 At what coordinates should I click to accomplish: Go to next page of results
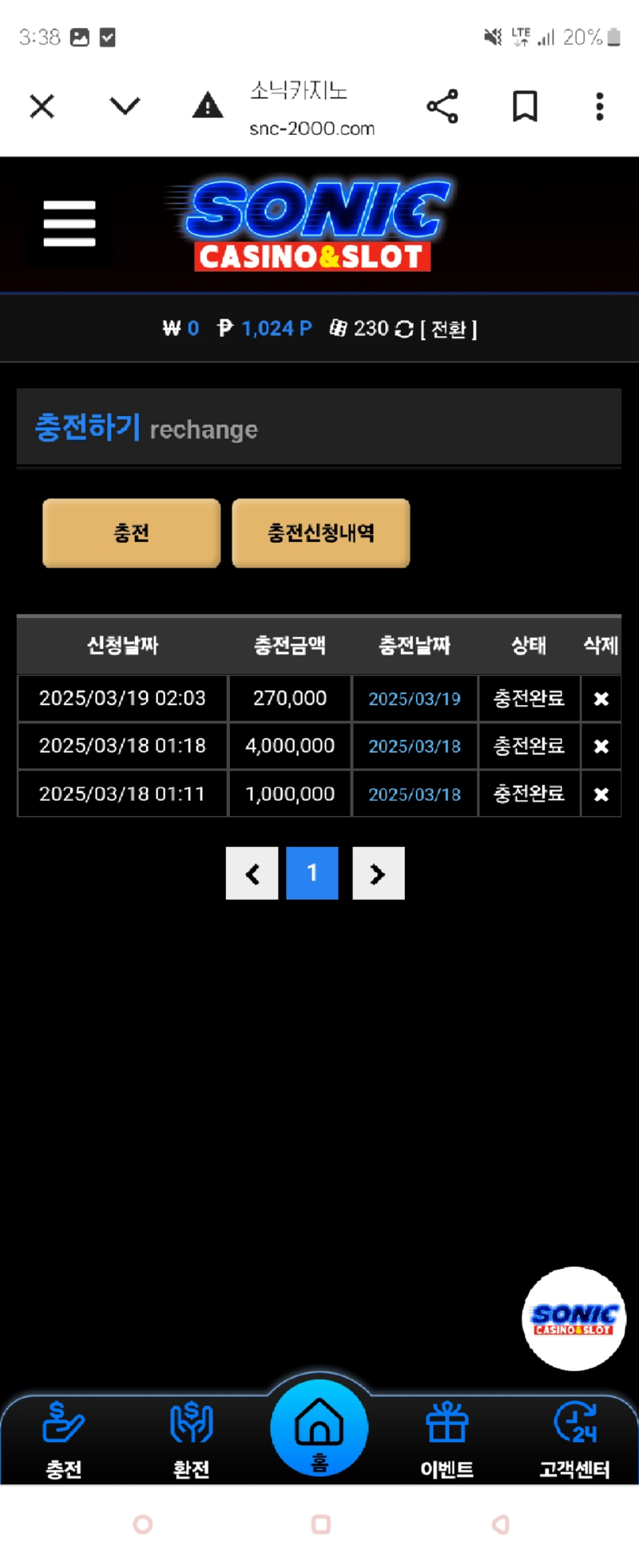tap(378, 873)
